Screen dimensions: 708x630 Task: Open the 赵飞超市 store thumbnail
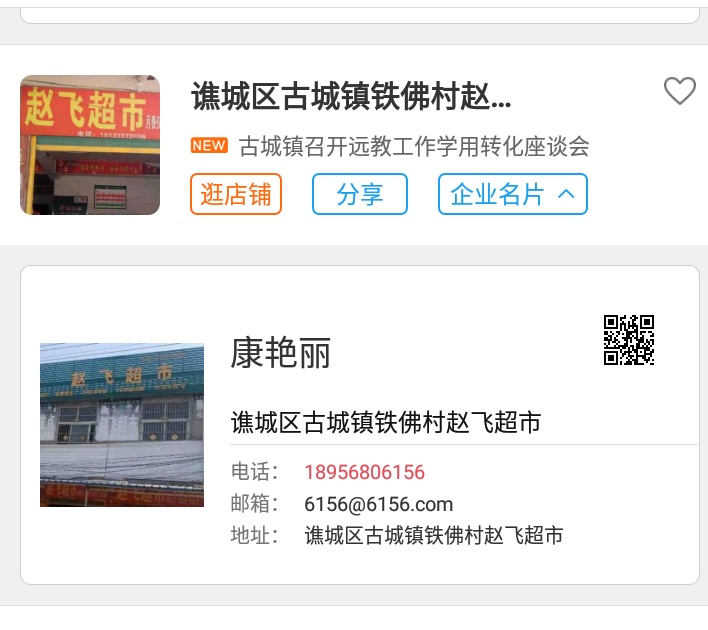point(90,145)
